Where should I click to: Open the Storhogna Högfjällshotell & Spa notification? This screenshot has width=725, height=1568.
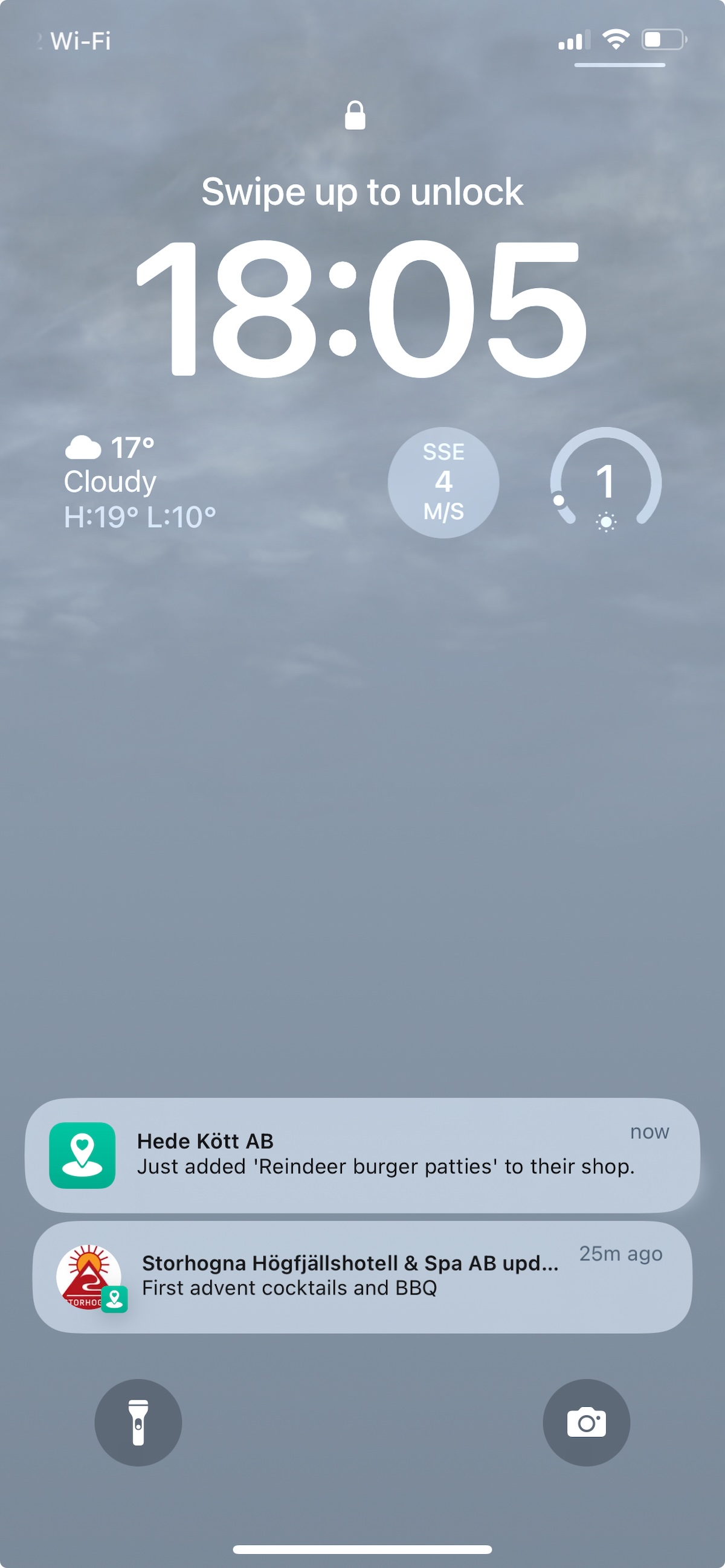(x=362, y=1276)
